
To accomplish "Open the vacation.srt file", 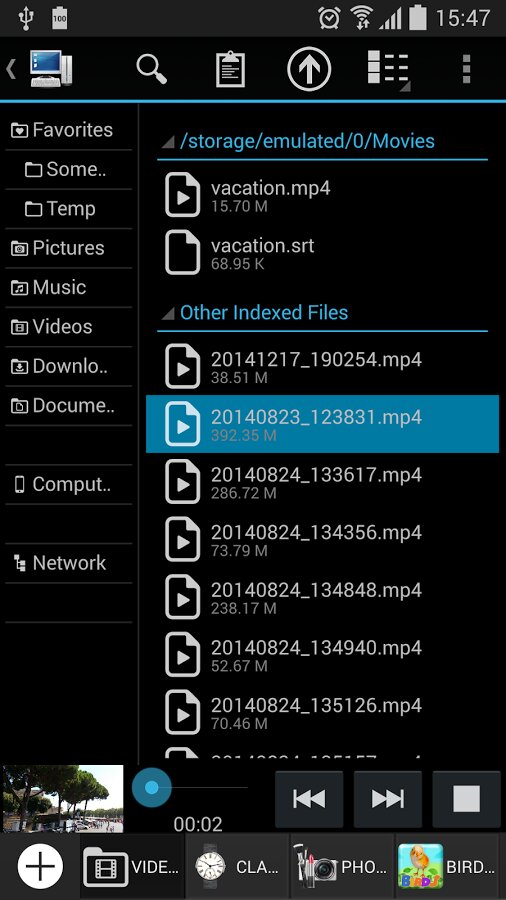I will click(322, 254).
